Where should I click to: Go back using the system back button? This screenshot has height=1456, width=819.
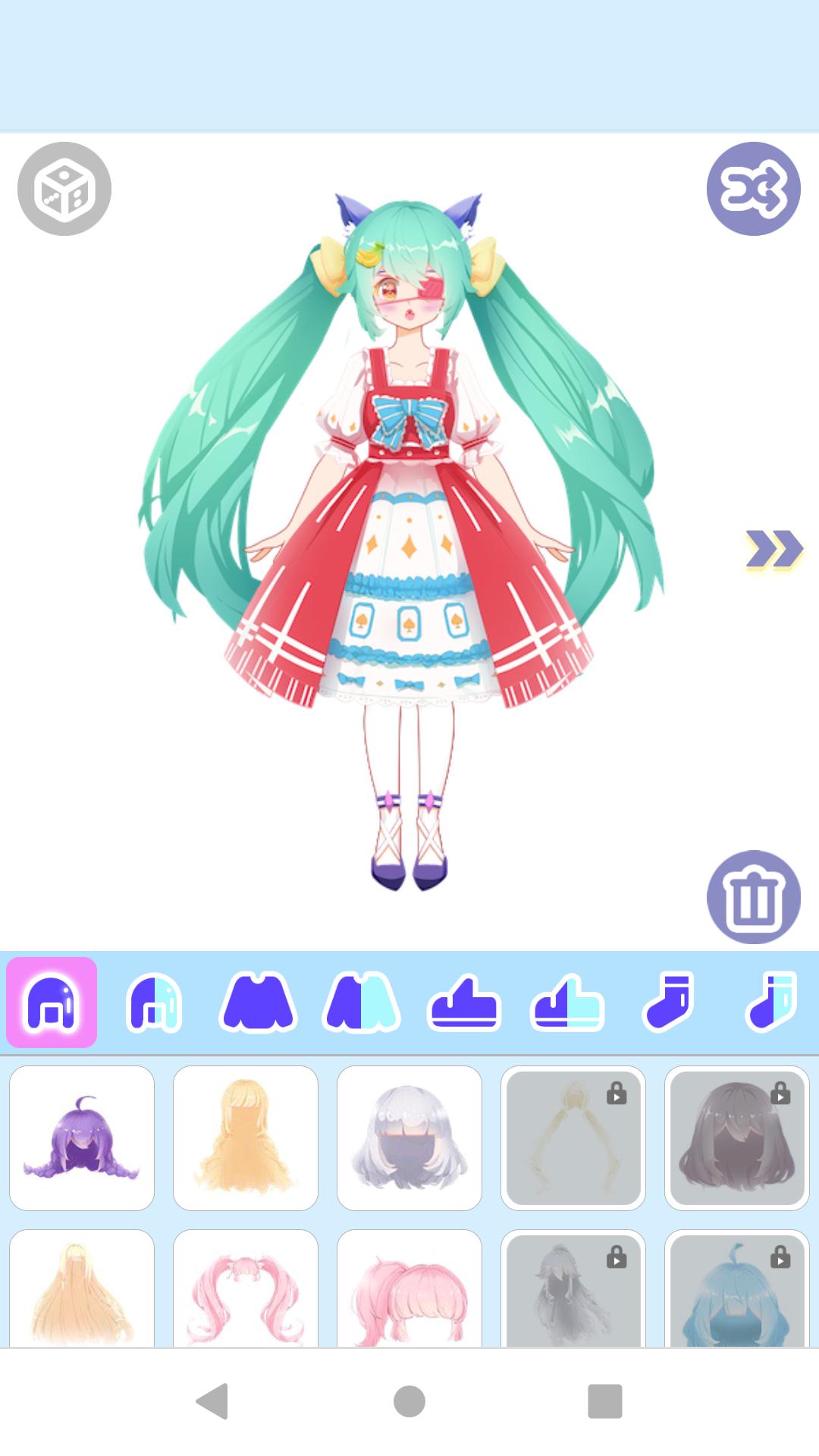pos(213,1401)
